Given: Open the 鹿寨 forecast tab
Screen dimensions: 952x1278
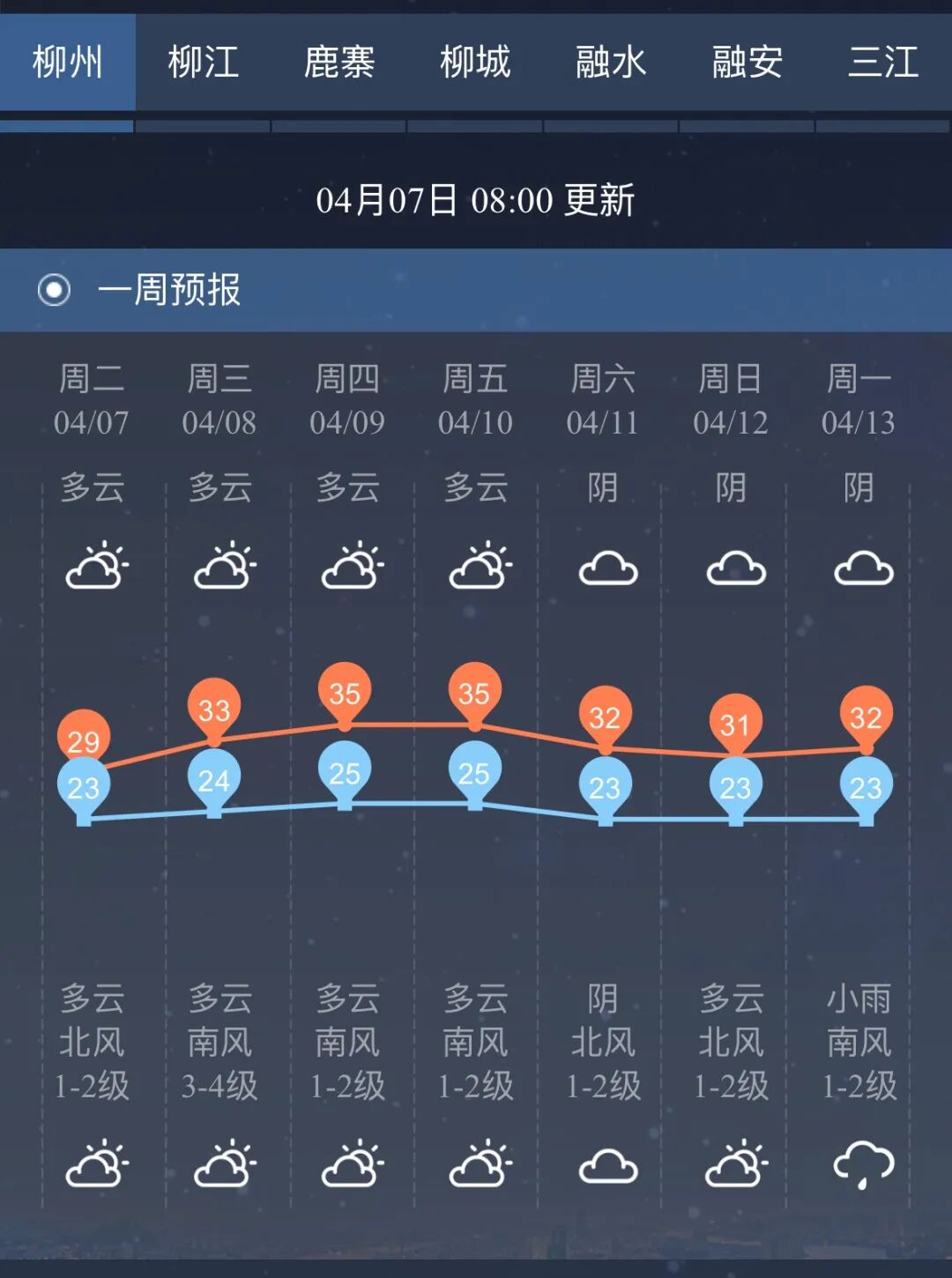Looking at the screenshot, I should coord(339,63).
